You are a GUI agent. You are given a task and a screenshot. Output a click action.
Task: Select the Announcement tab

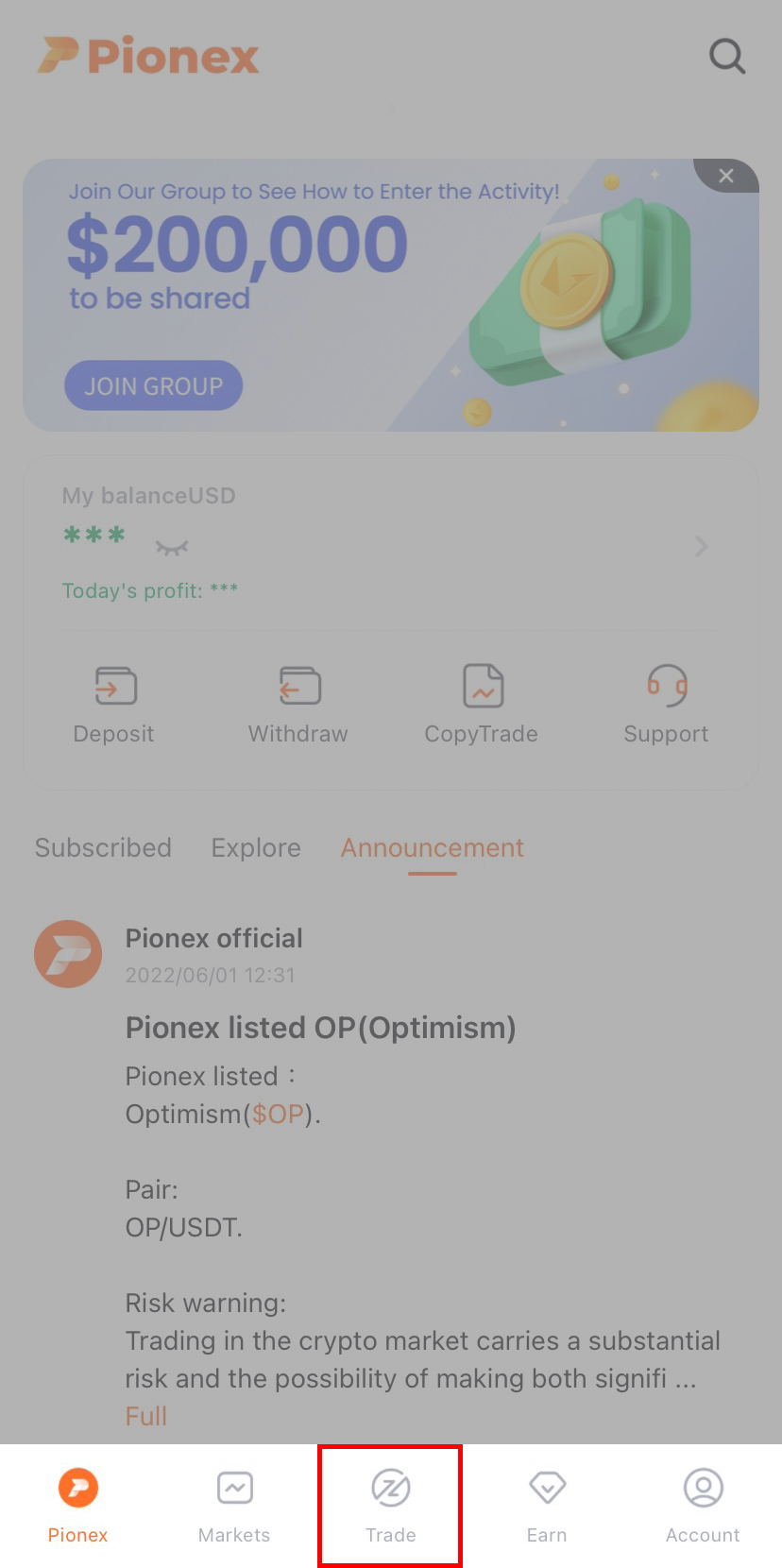[432, 847]
